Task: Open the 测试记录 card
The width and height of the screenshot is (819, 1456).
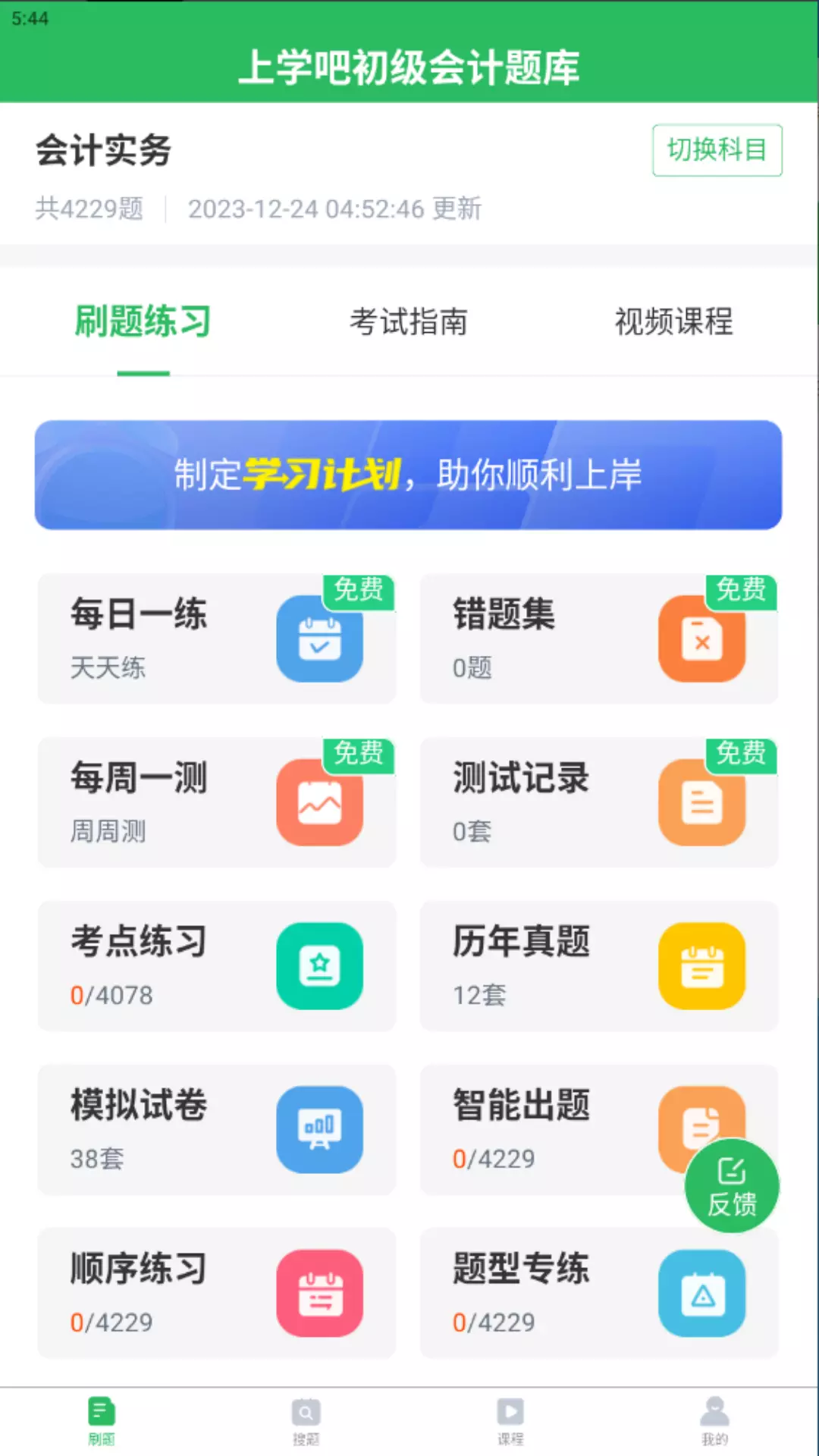Action: pos(599,802)
